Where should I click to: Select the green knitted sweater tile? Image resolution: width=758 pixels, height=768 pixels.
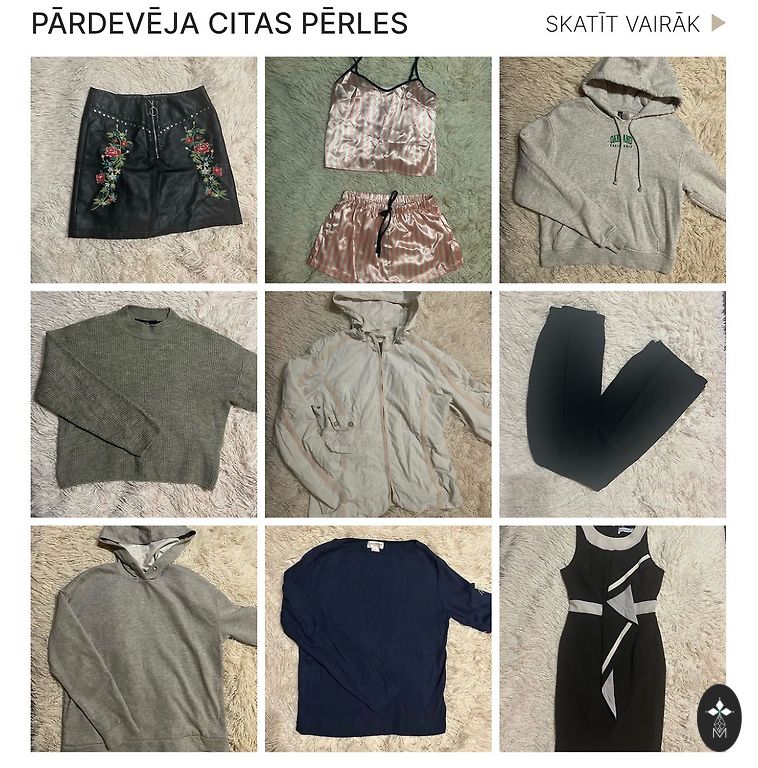pos(143,403)
